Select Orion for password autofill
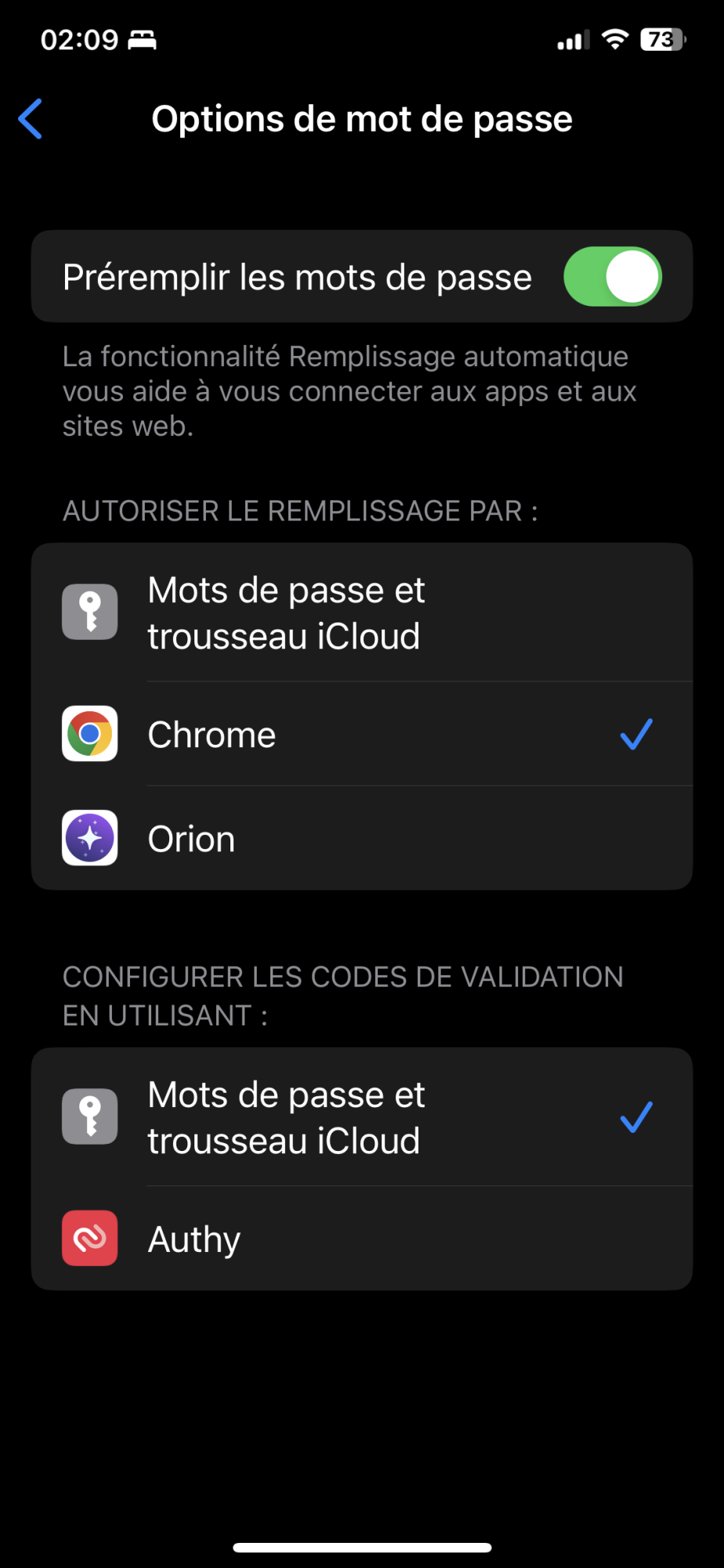The height and width of the screenshot is (1568, 724). [x=362, y=838]
